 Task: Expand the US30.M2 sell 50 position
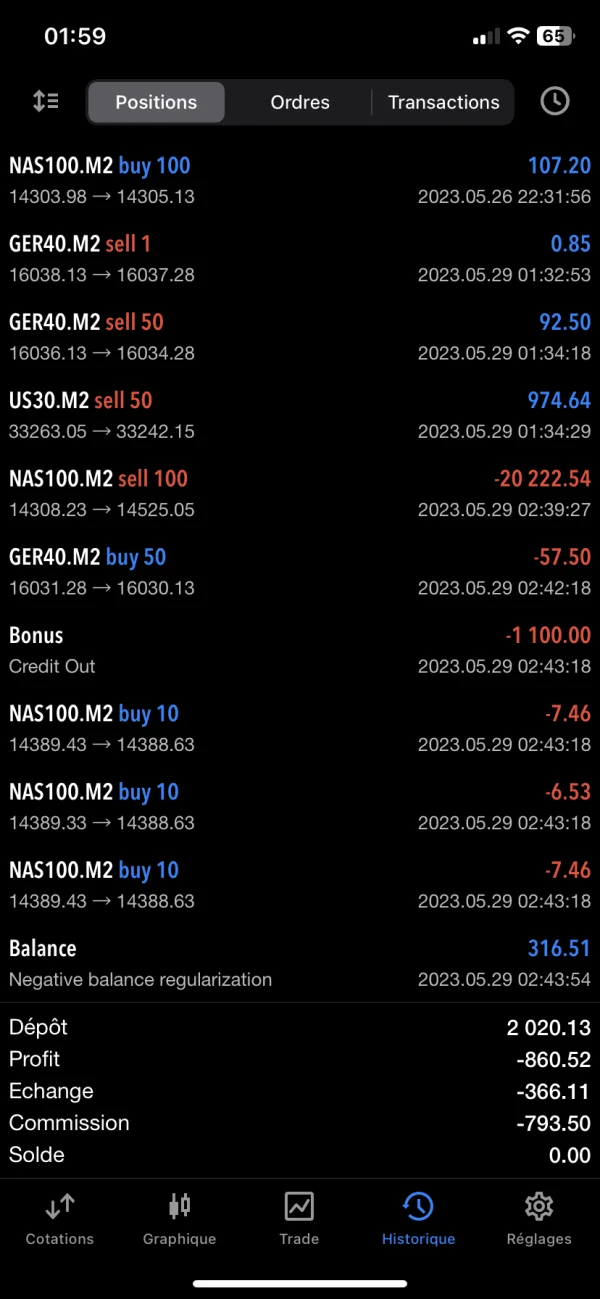(300, 415)
